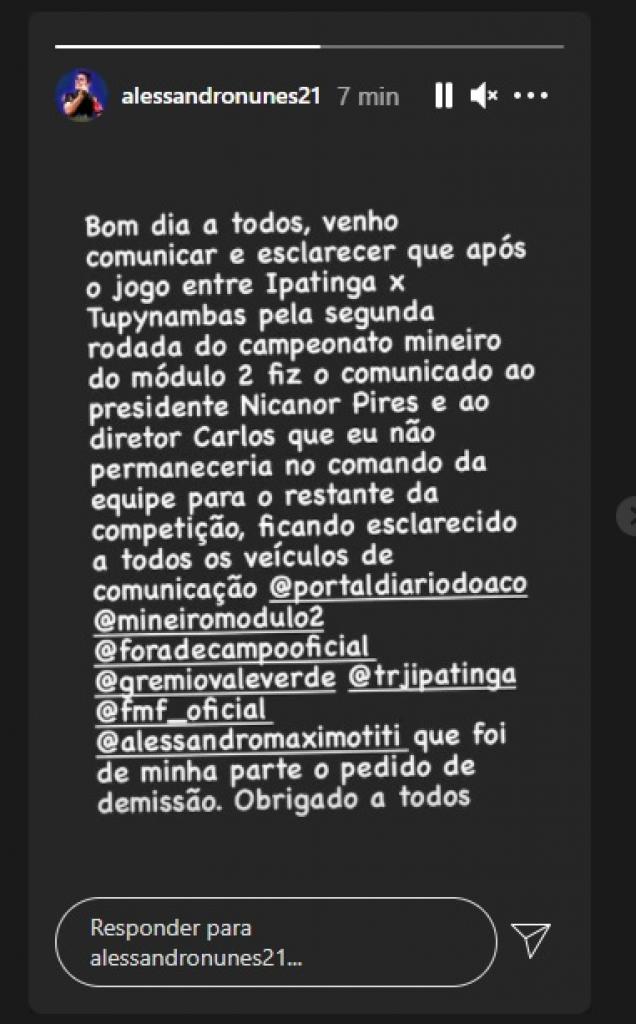Open the three-dot more options menu
636x1024 pixels.
pos(530,96)
